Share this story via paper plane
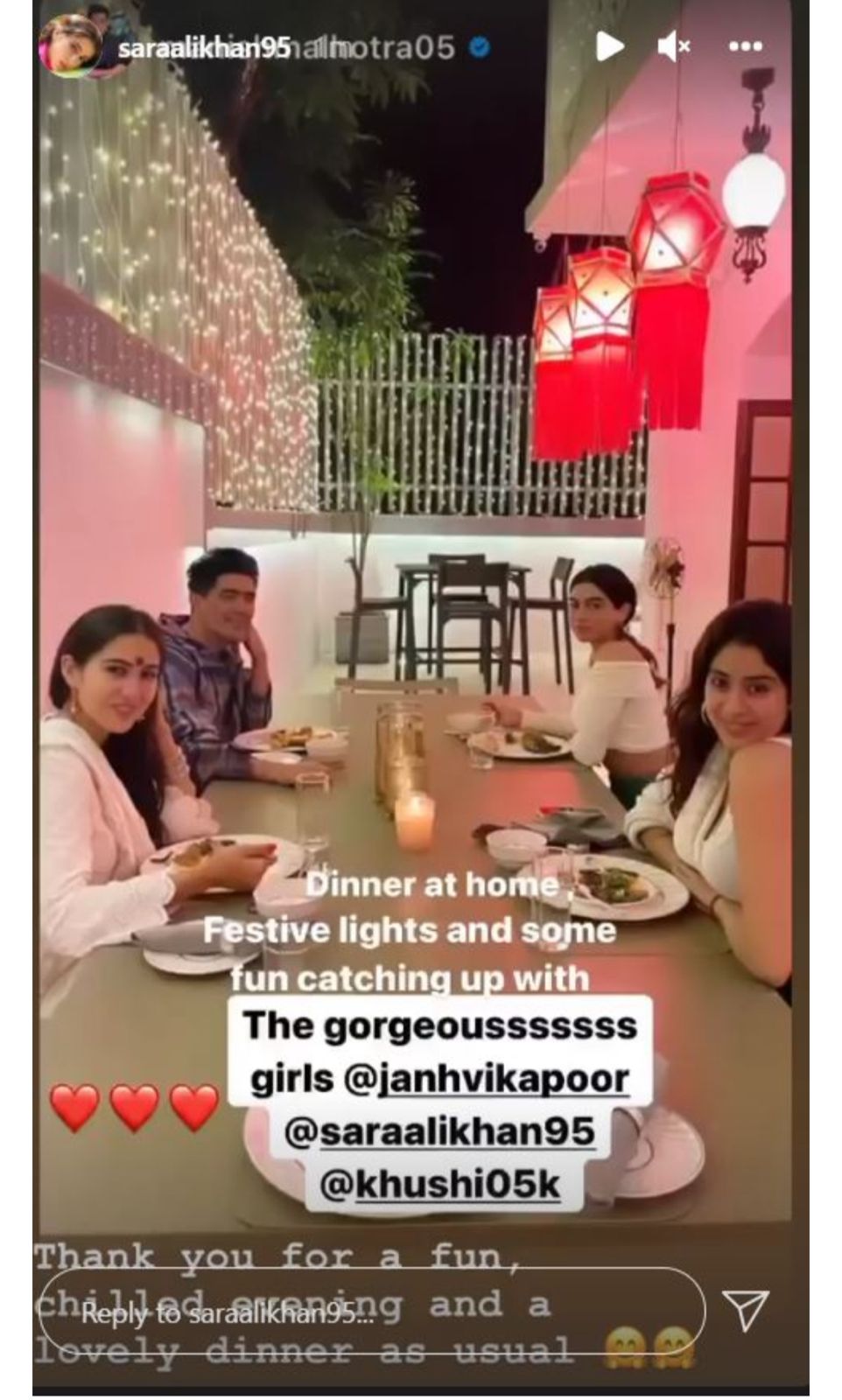This screenshot has height=1400, width=842. 746,1311
